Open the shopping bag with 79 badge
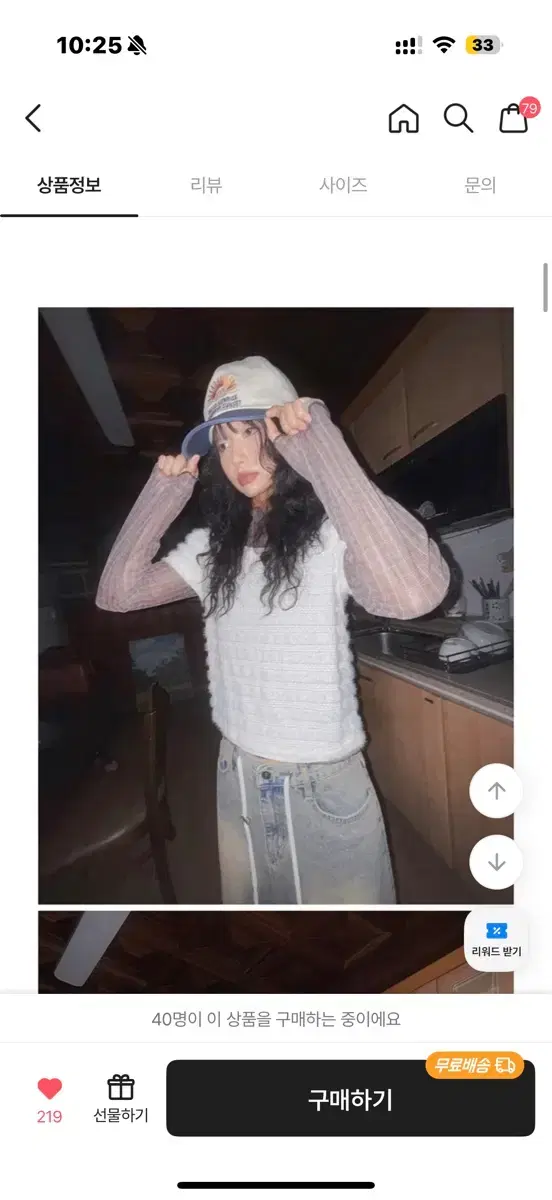The image size is (552, 1200). coord(517,116)
